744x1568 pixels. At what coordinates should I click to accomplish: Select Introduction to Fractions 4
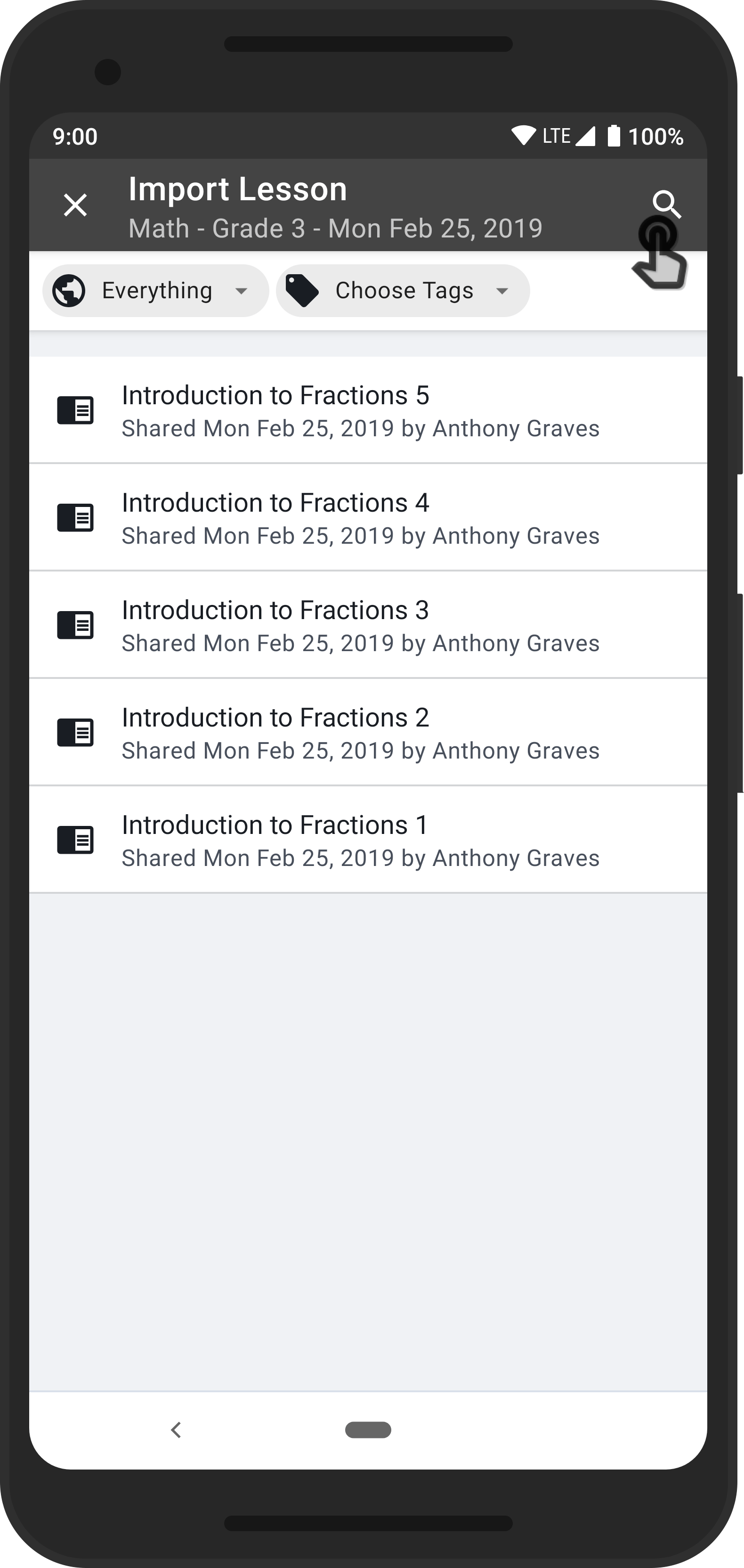tap(368, 517)
